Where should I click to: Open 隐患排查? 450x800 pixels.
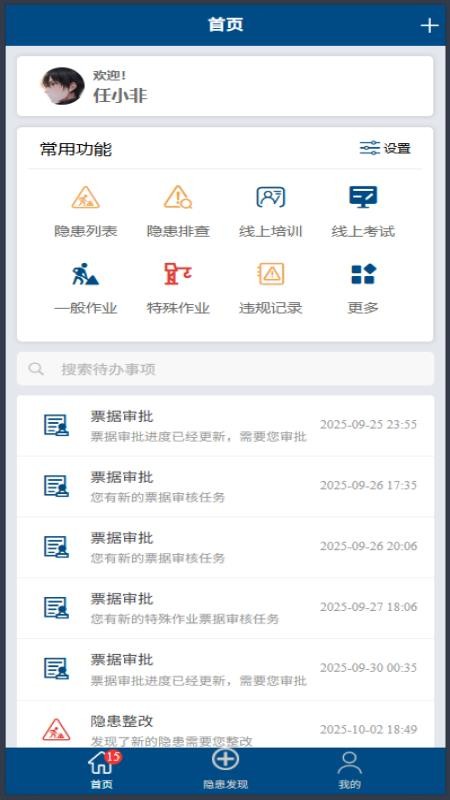point(178,212)
